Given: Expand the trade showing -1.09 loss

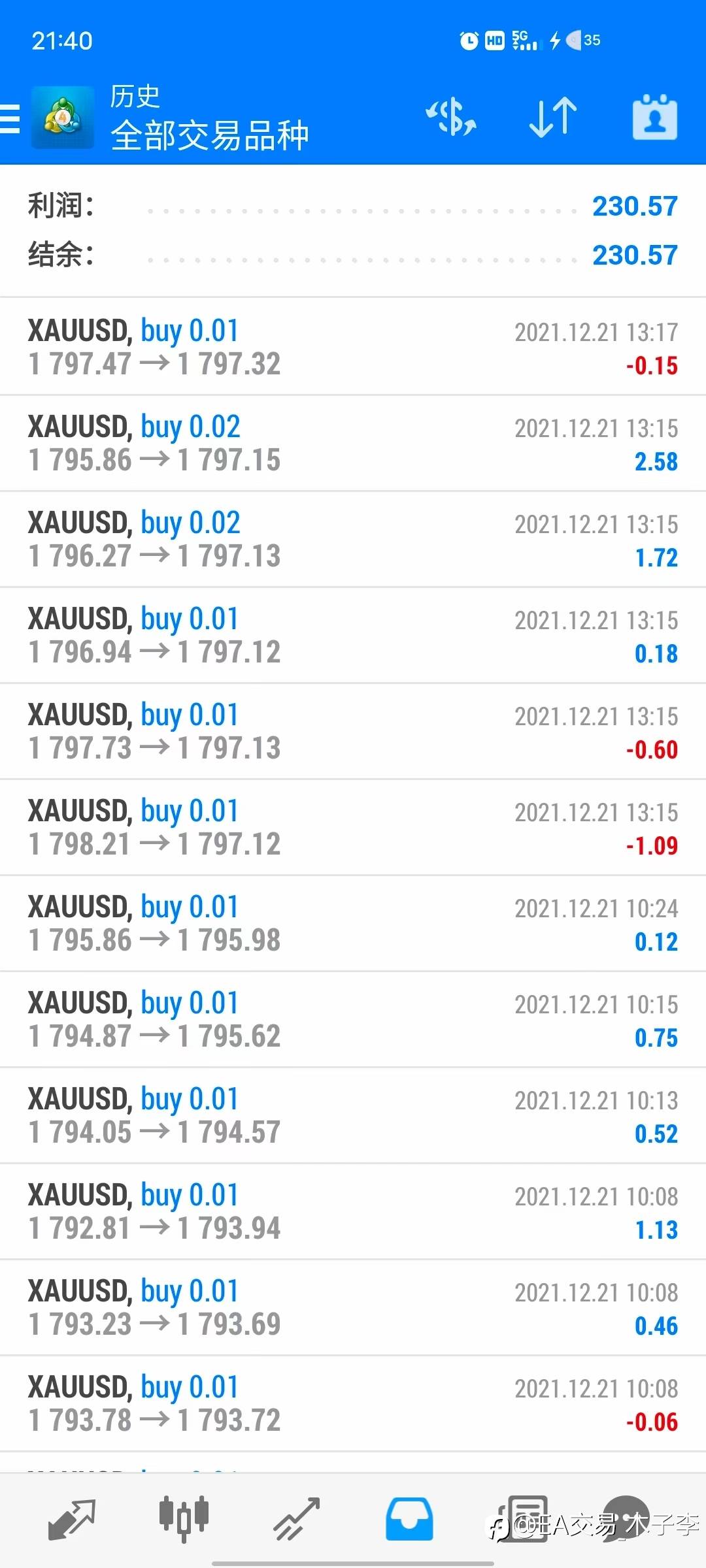Looking at the screenshot, I should pyautogui.click(x=353, y=827).
